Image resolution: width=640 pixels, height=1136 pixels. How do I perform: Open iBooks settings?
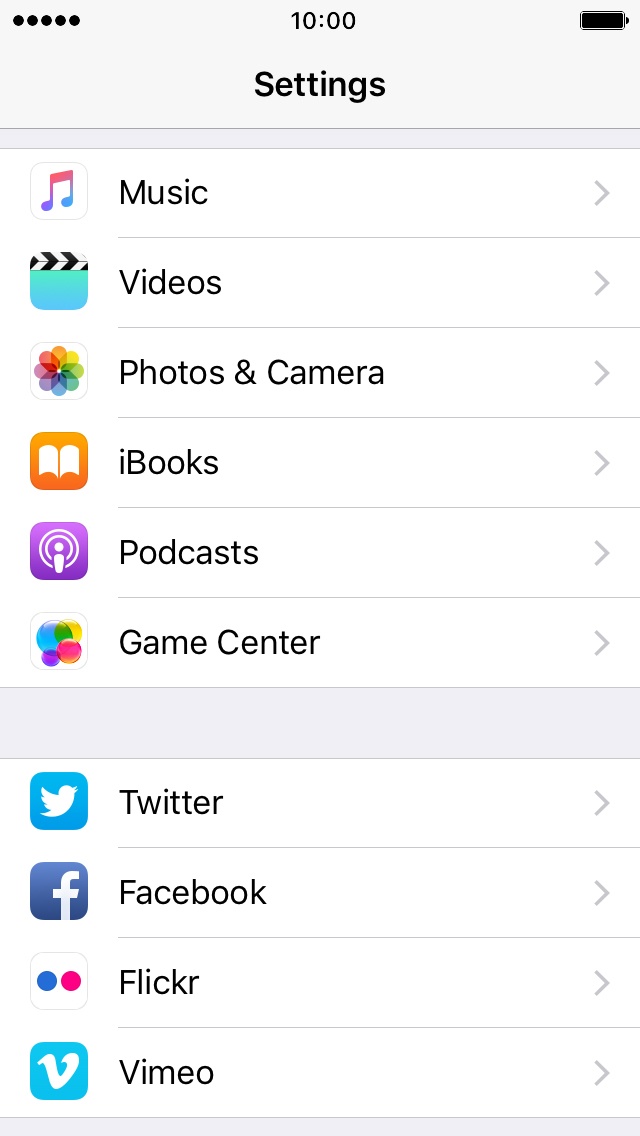pos(320,462)
